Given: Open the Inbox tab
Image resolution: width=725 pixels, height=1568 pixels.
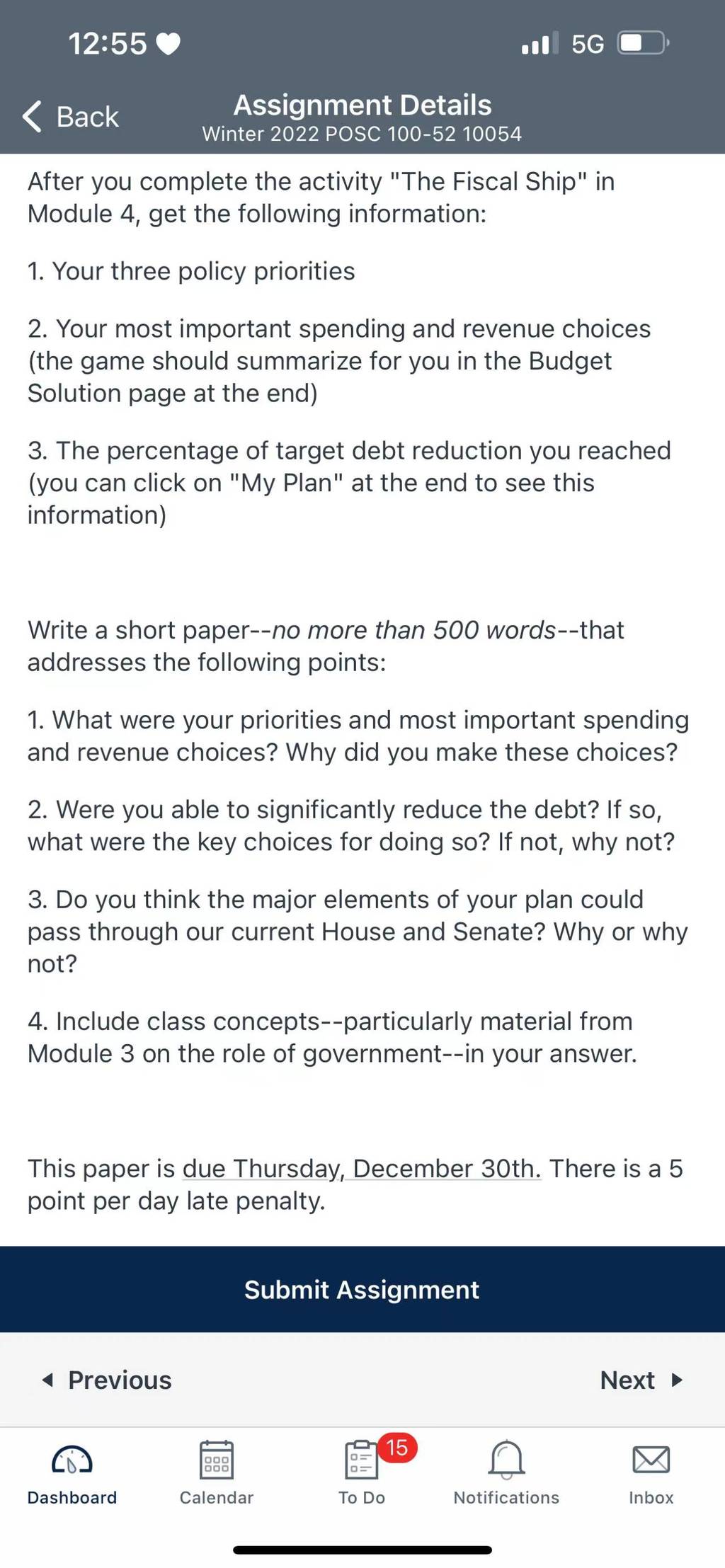Looking at the screenshot, I should coord(651,1474).
